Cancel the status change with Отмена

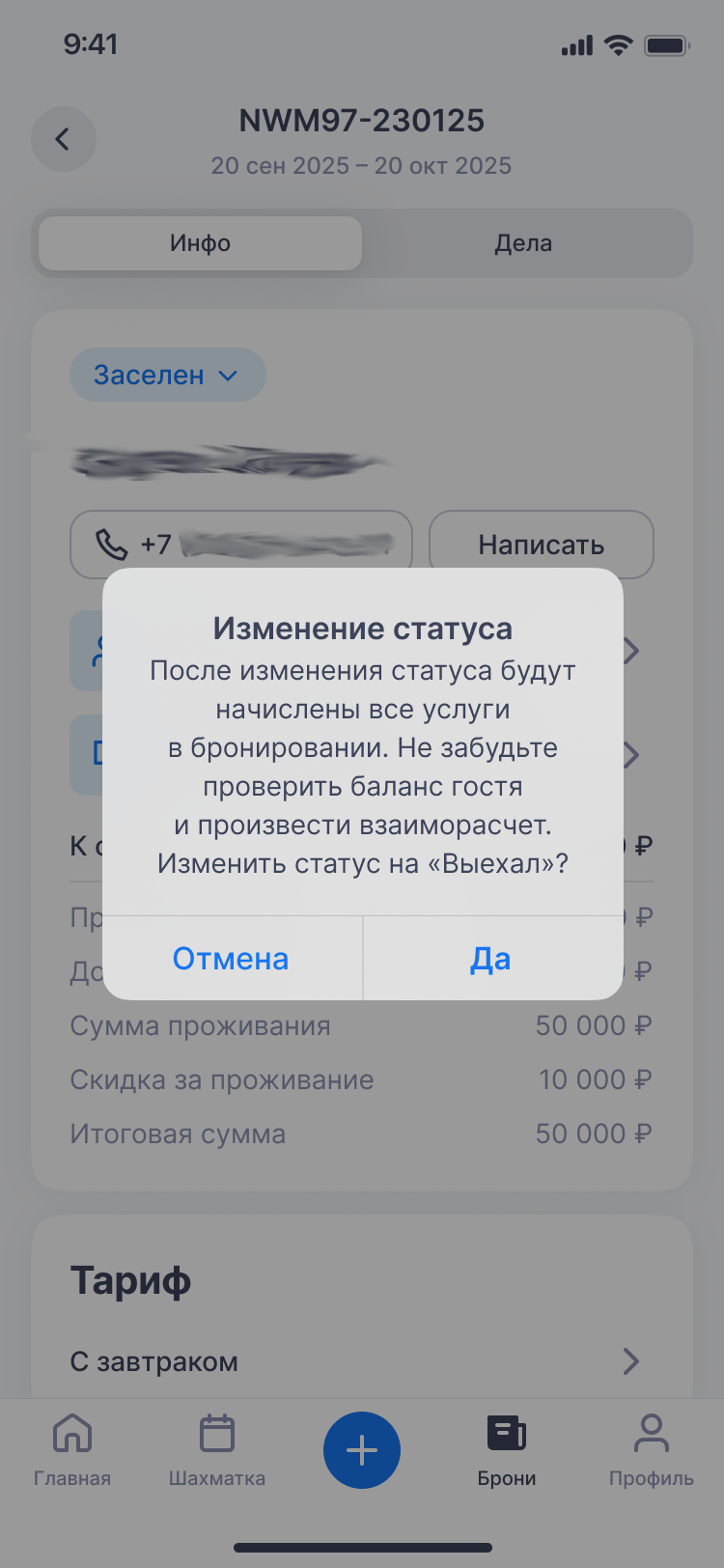[x=232, y=958]
